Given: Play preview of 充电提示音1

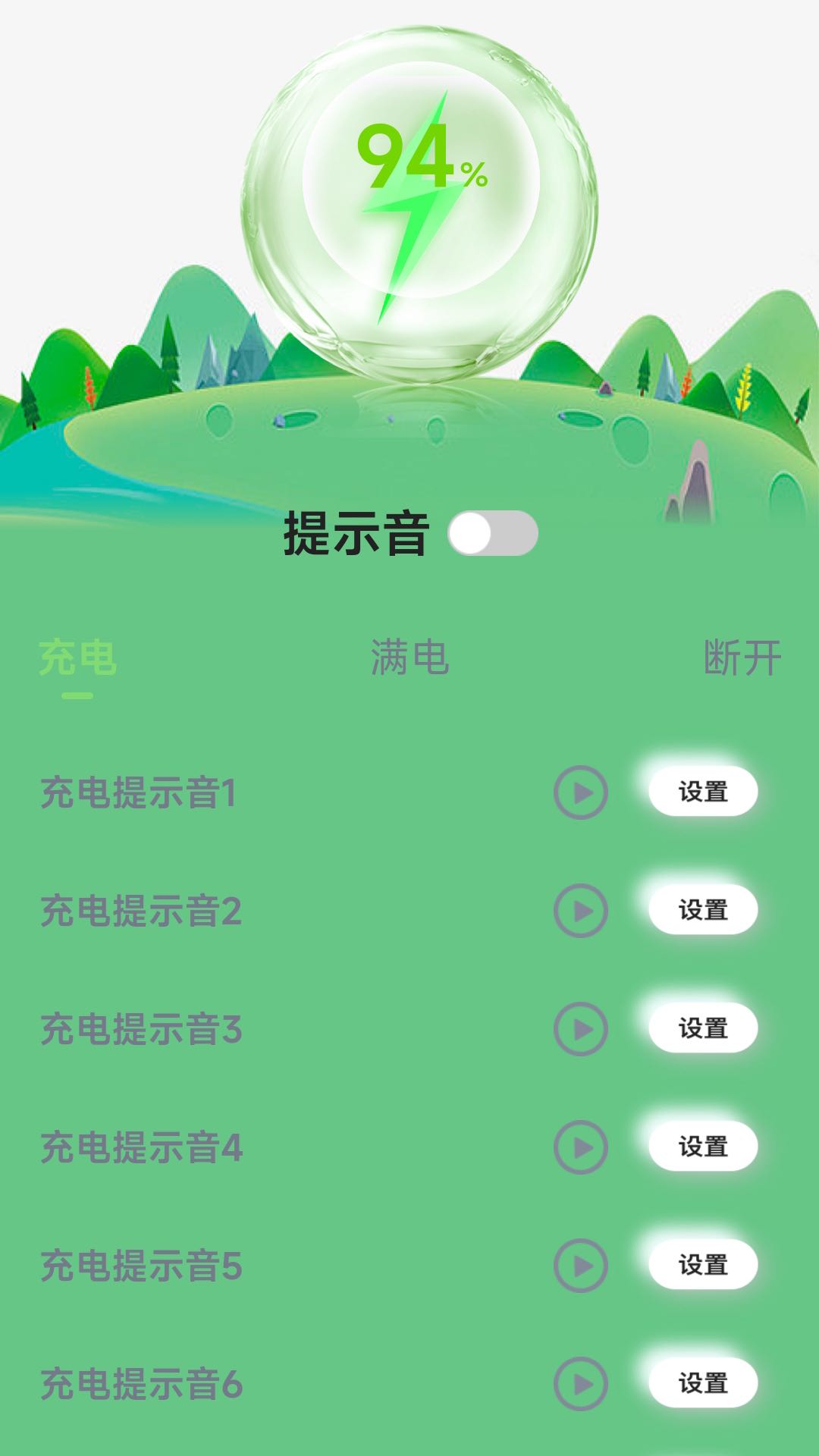Looking at the screenshot, I should click(x=581, y=792).
